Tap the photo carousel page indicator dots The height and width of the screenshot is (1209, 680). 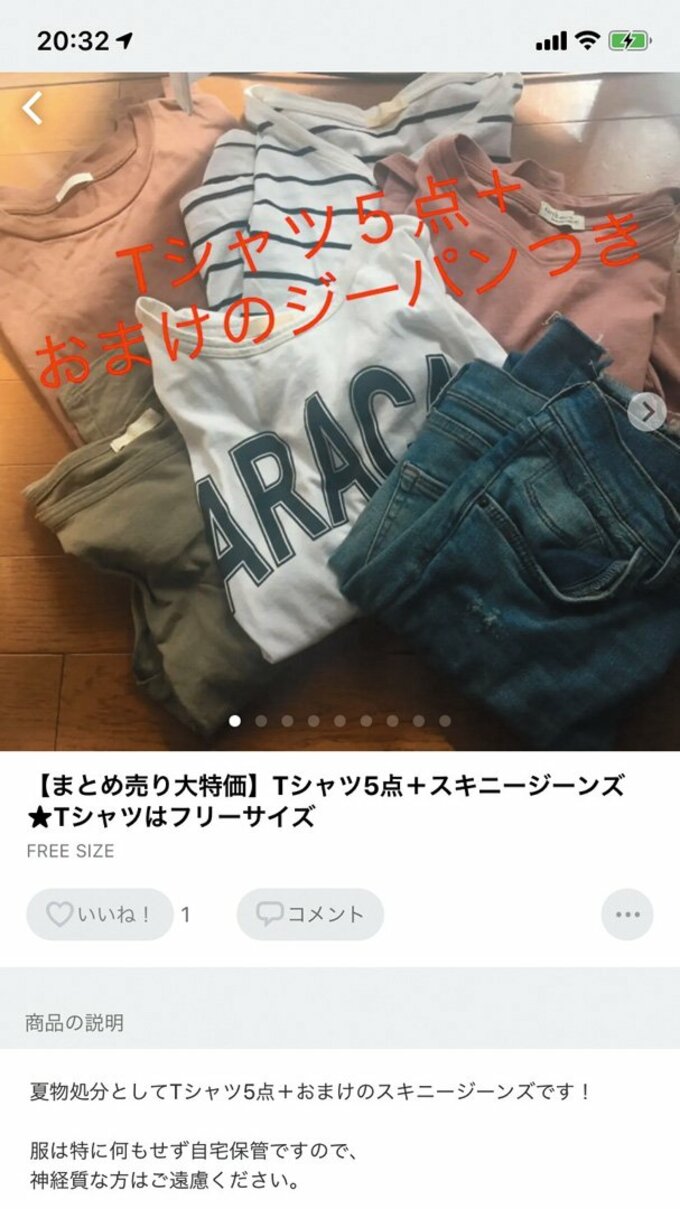coord(340,720)
